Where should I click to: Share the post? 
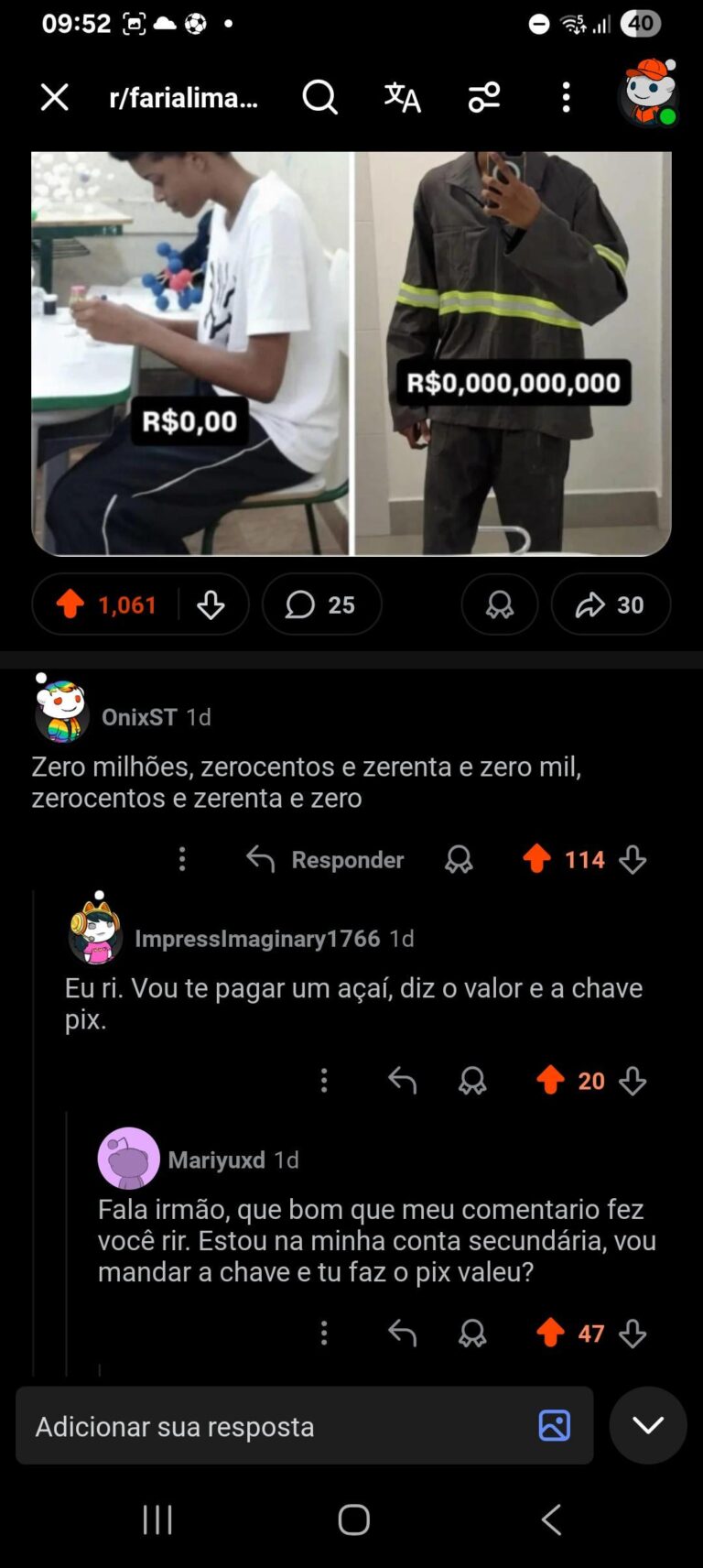click(611, 604)
